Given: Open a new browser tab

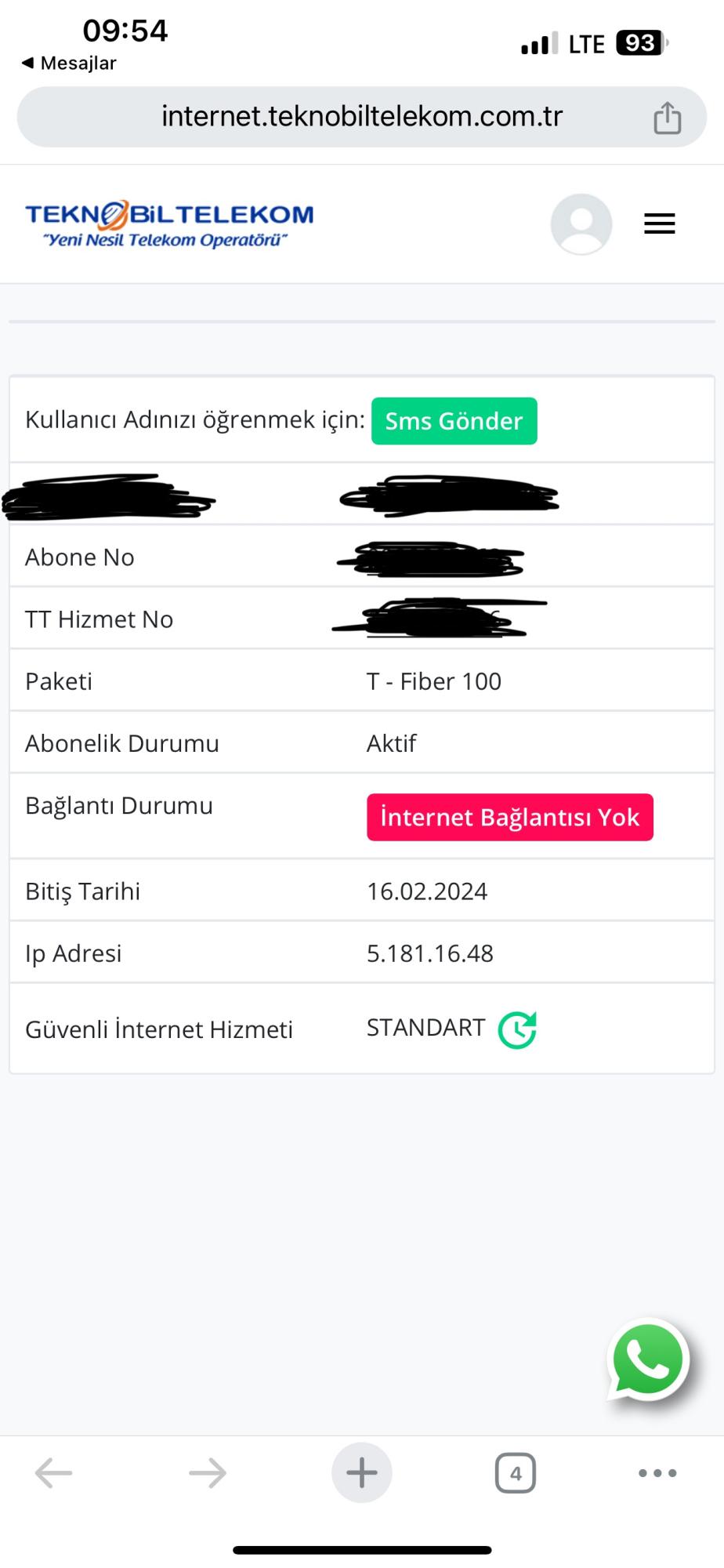Looking at the screenshot, I should (362, 1473).
